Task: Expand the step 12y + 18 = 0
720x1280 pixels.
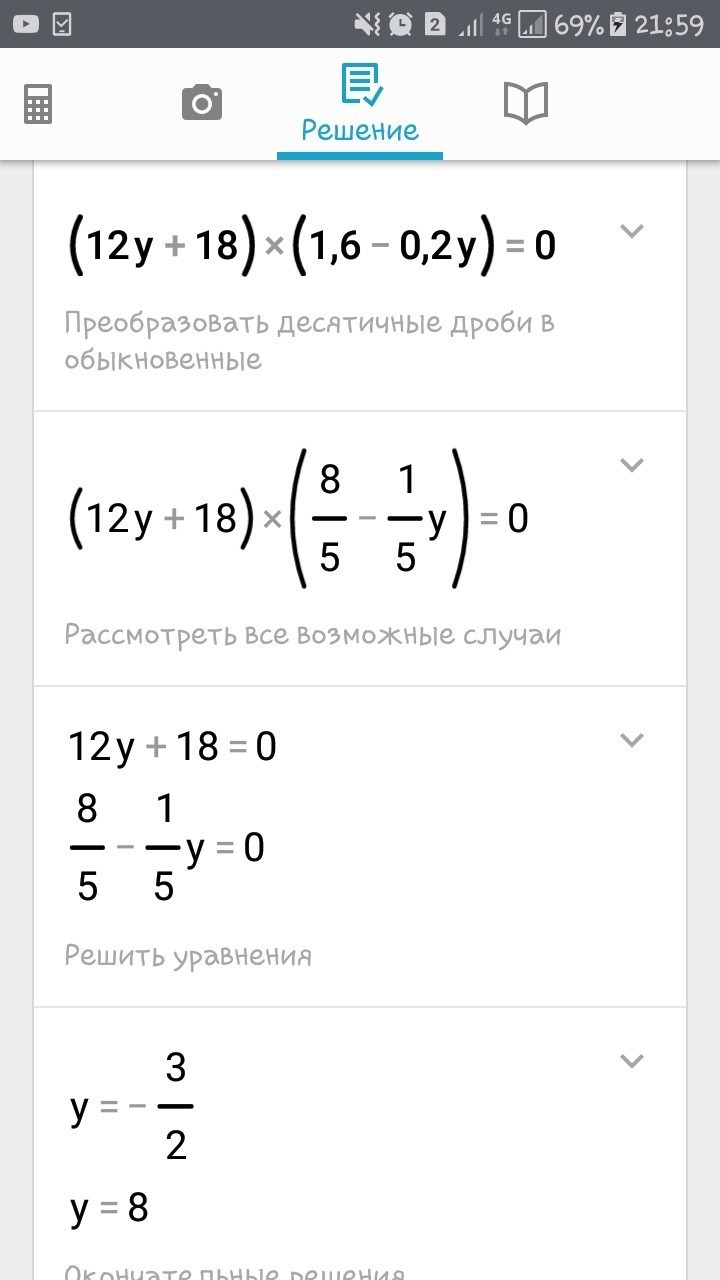Action: click(x=631, y=740)
